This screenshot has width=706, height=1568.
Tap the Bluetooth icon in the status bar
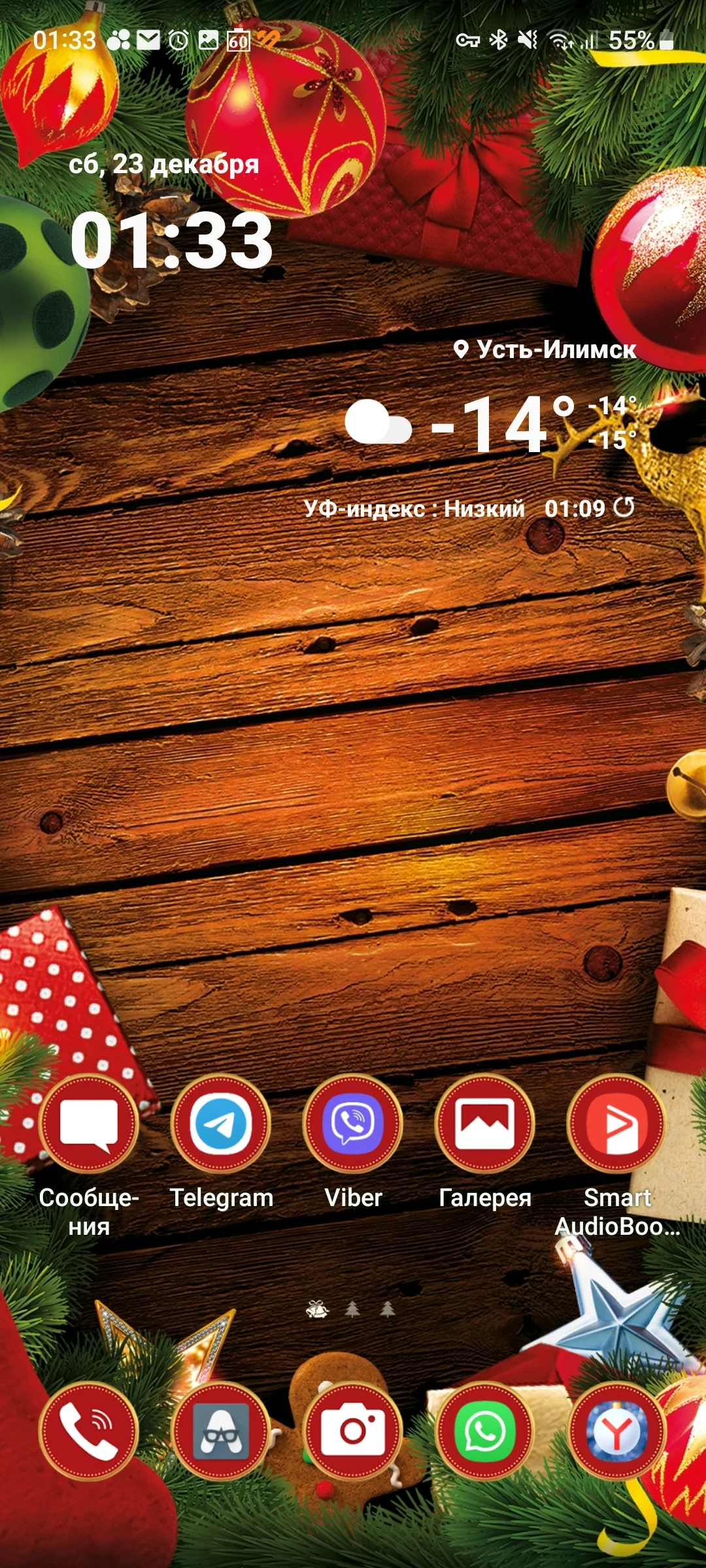click(498, 41)
